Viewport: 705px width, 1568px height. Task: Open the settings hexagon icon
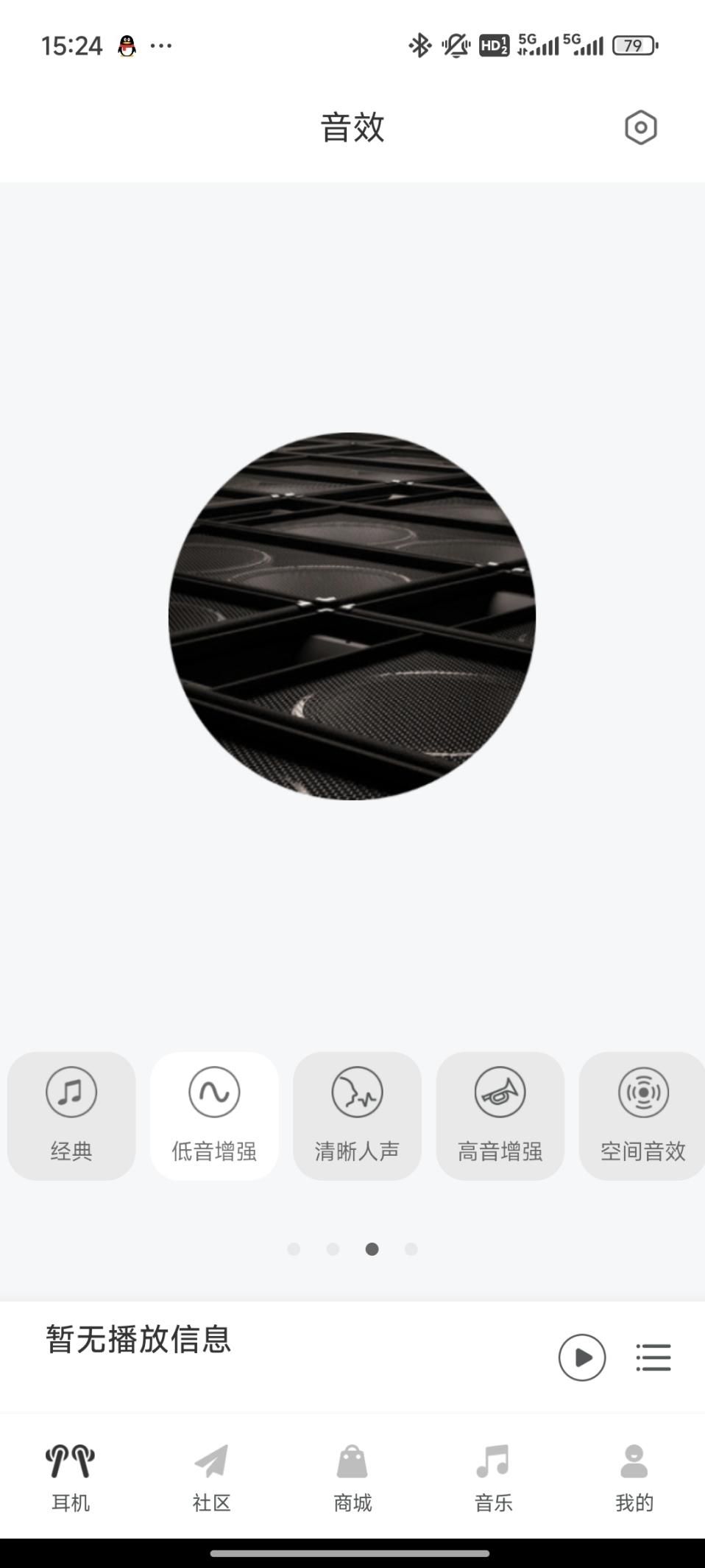[x=640, y=128]
